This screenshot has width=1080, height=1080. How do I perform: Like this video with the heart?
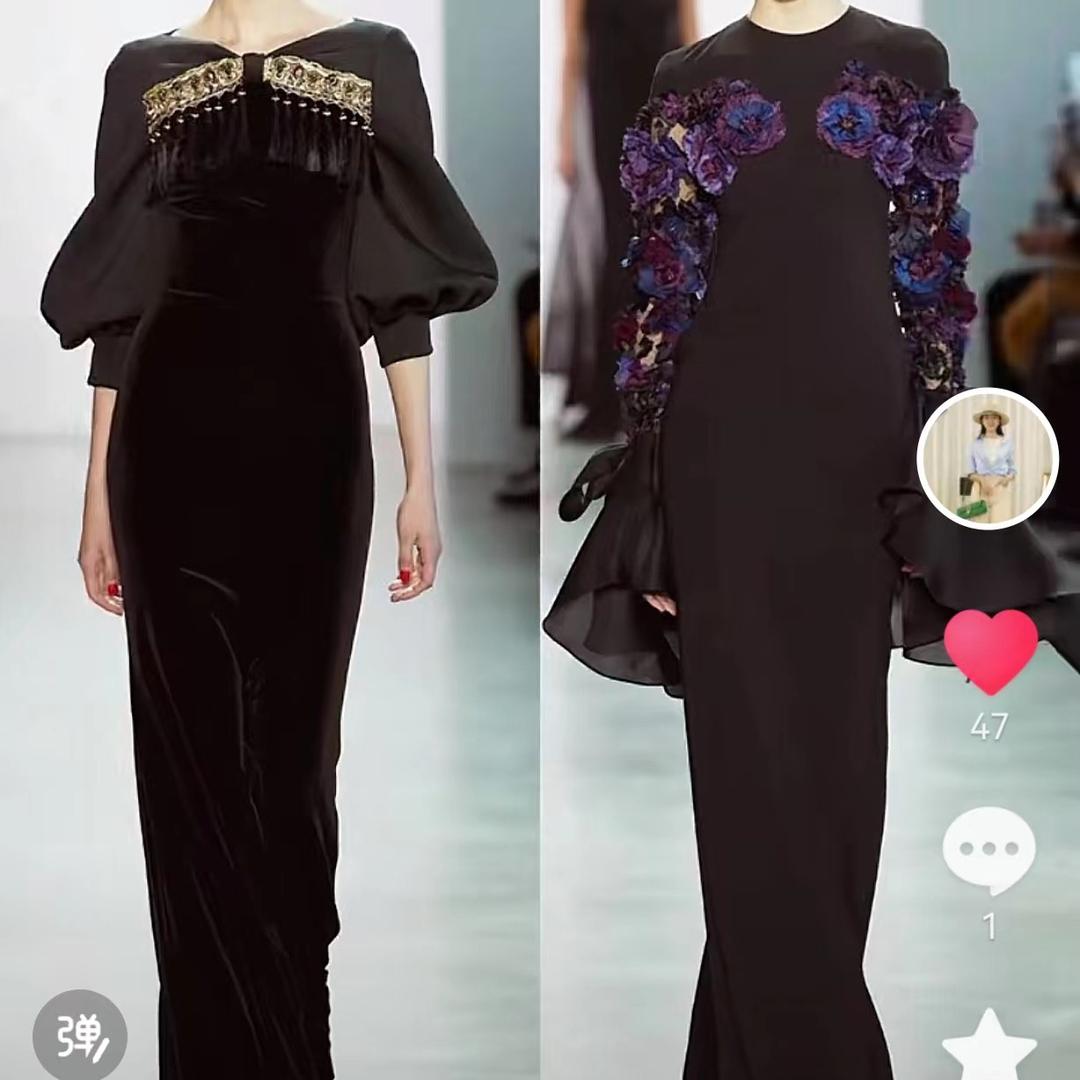[990, 651]
